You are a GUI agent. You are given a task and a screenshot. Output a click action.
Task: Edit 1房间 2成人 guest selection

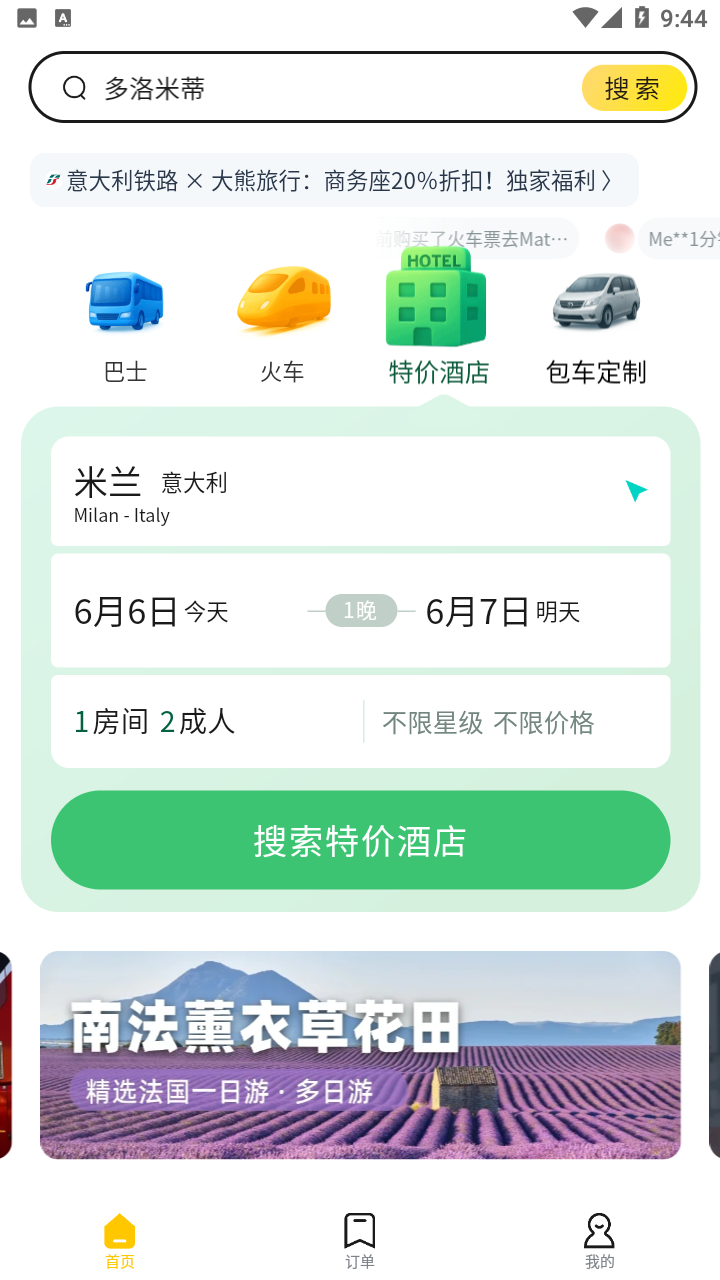click(155, 722)
